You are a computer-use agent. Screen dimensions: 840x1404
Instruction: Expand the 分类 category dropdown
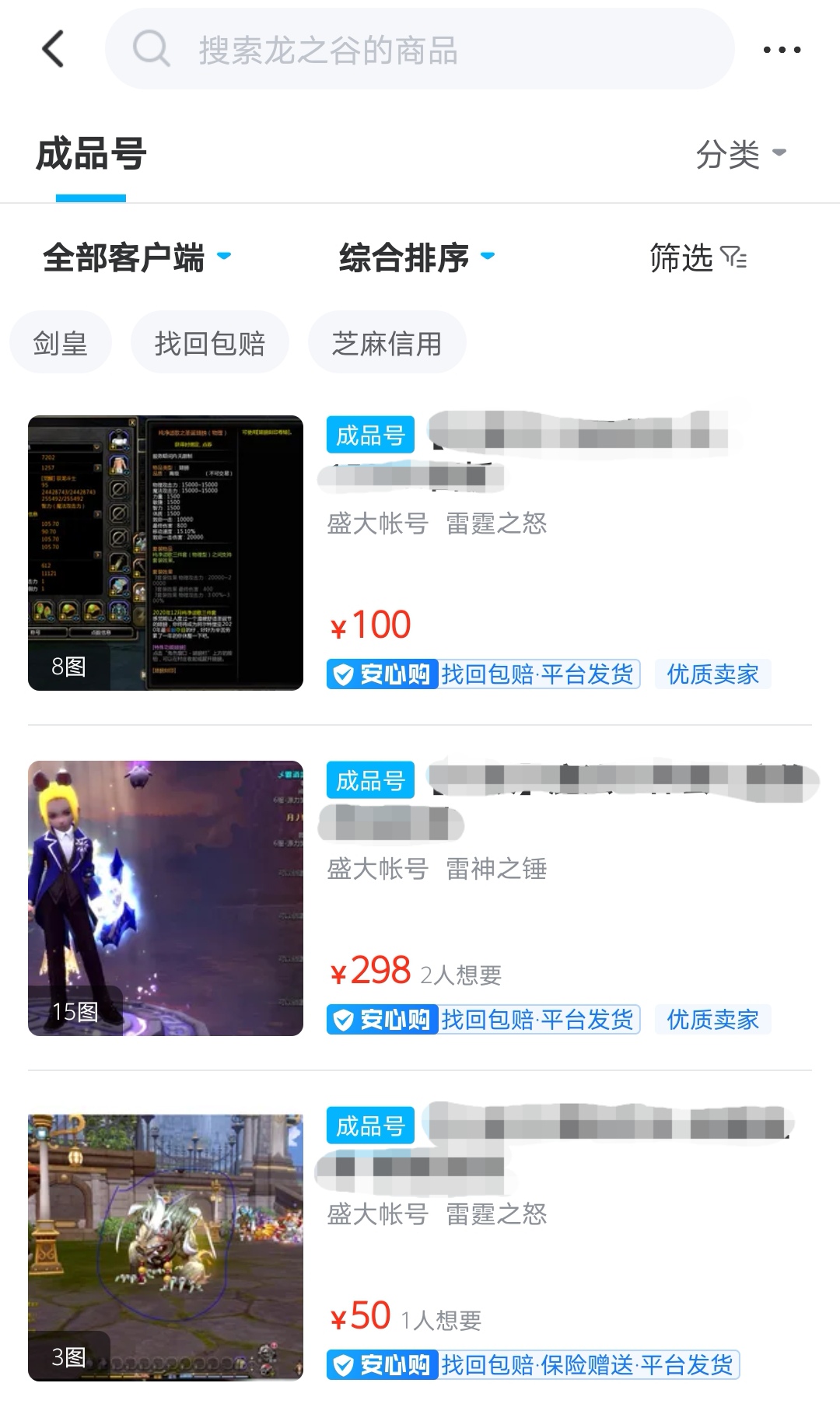(x=740, y=154)
